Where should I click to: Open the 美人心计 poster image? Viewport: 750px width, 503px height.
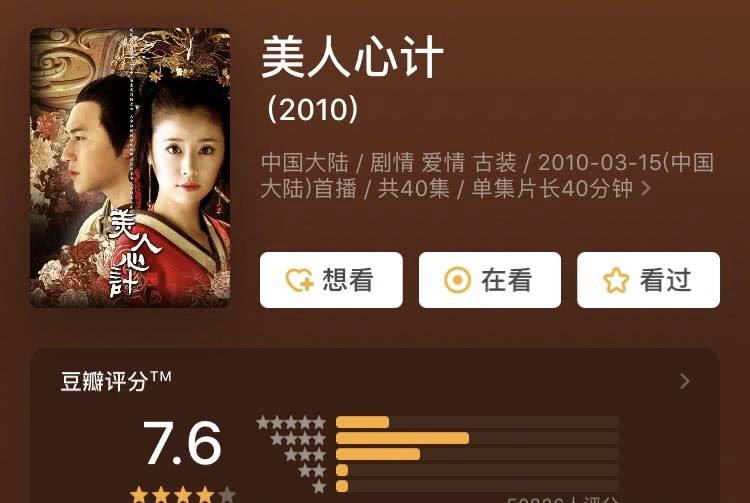(130, 167)
